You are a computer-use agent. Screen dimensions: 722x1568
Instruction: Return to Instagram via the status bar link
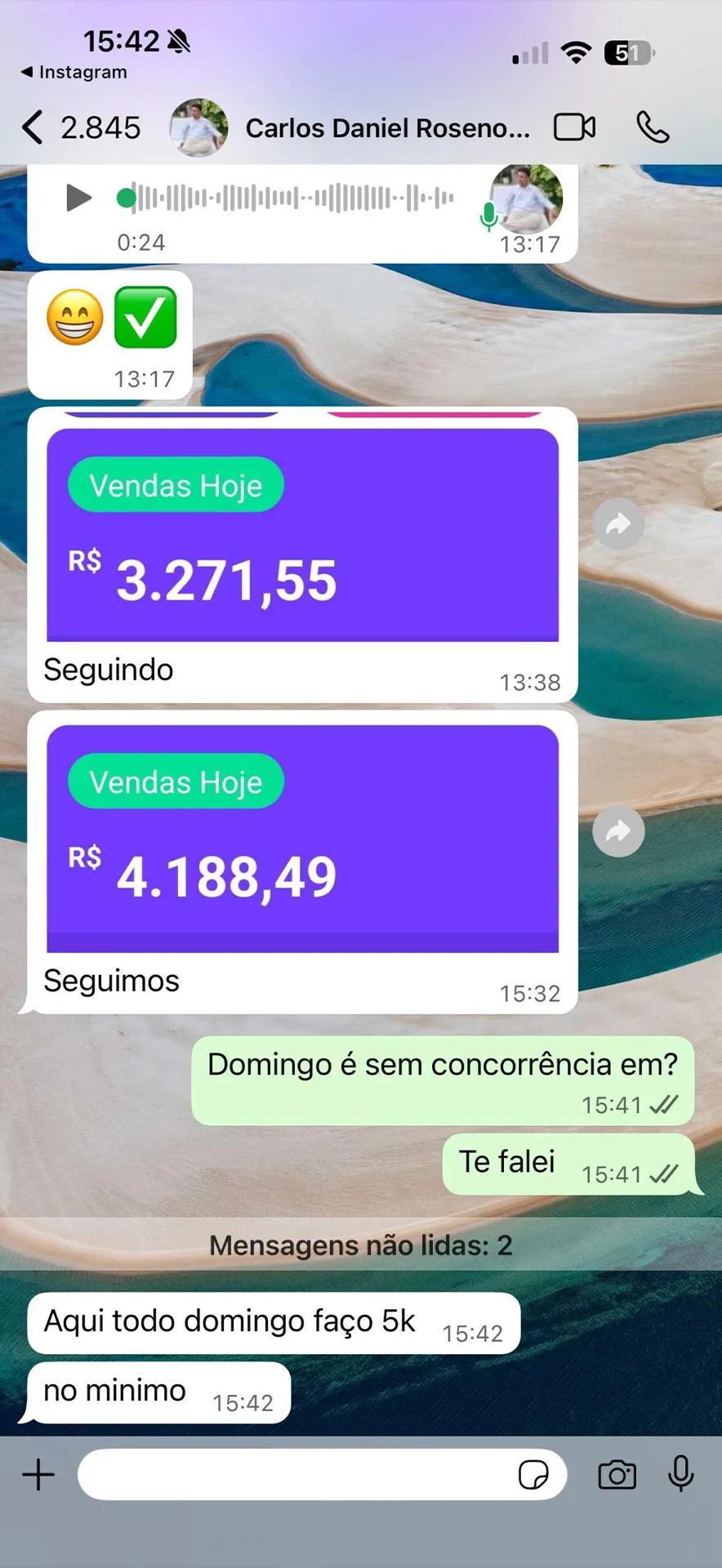74,72
